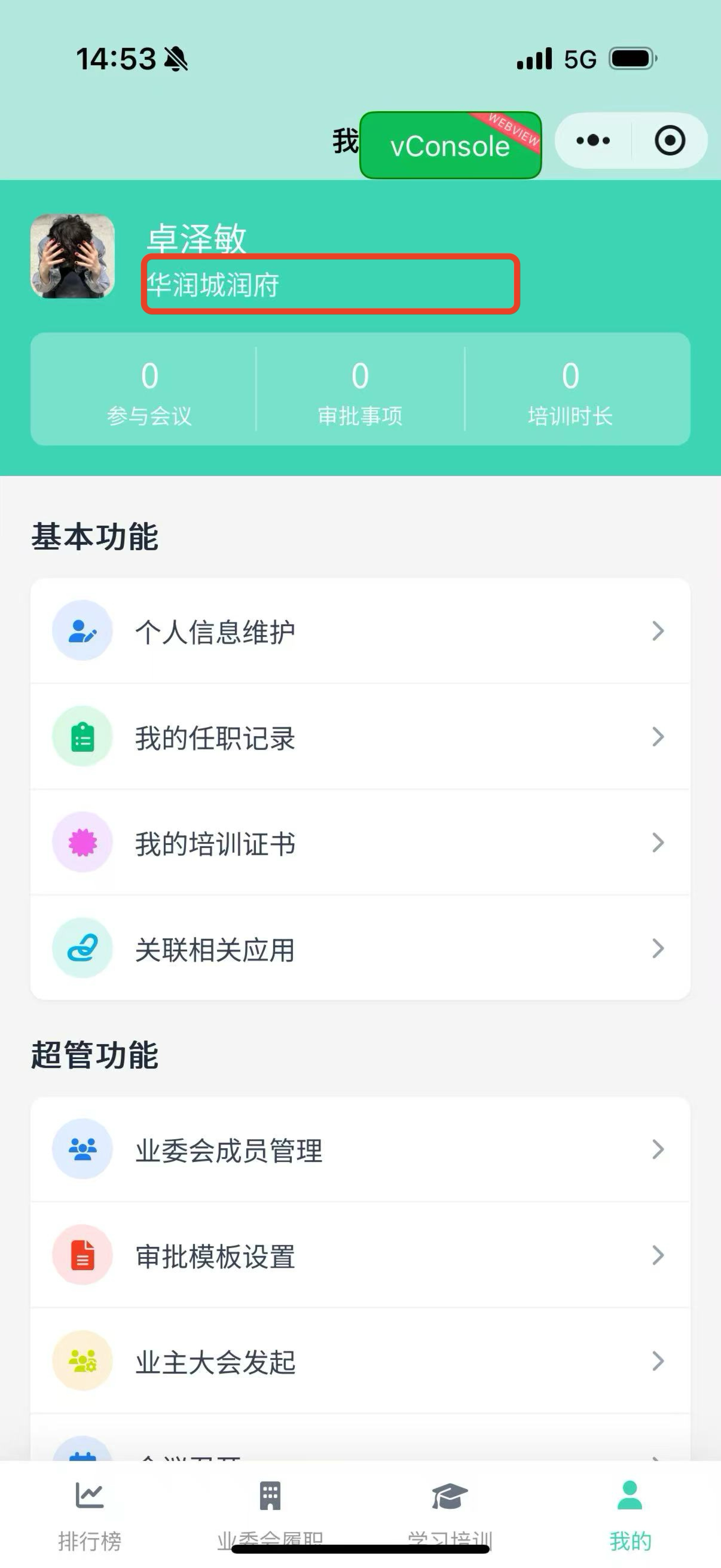Go to 关联相关应用
This screenshot has width=721, height=1568.
[x=360, y=948]
